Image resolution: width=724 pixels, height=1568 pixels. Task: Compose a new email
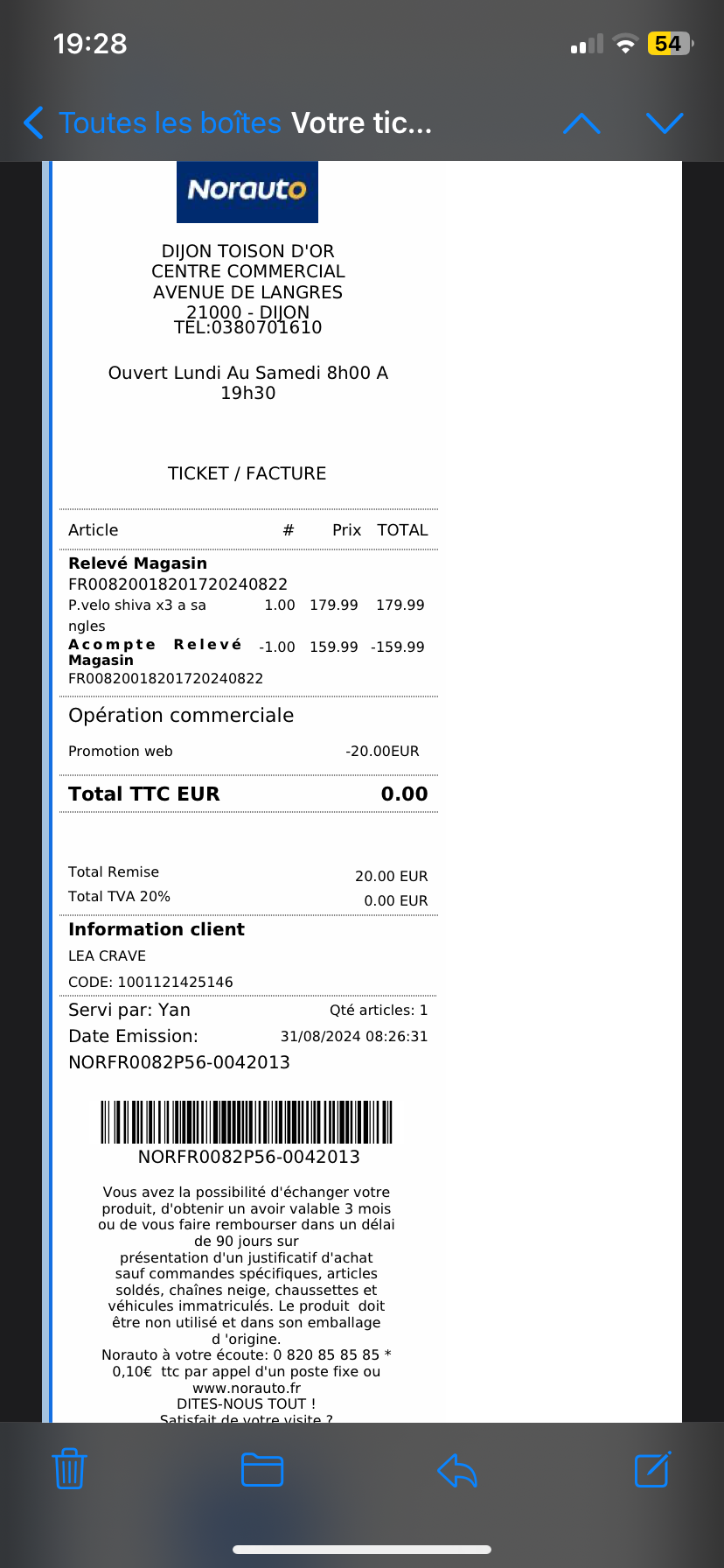click(652, 1468)
